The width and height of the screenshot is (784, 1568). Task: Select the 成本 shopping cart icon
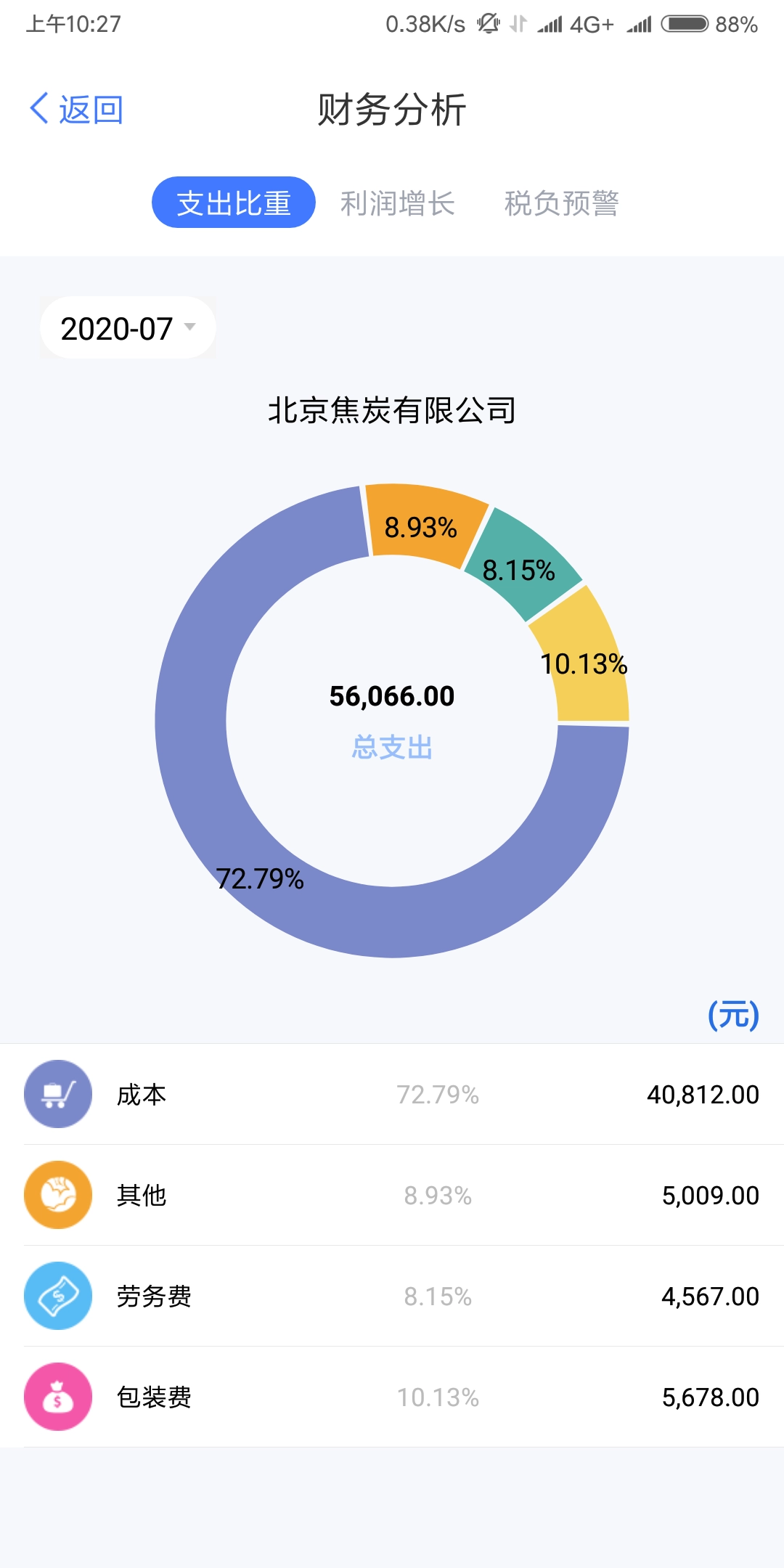tap(58, 1095)
